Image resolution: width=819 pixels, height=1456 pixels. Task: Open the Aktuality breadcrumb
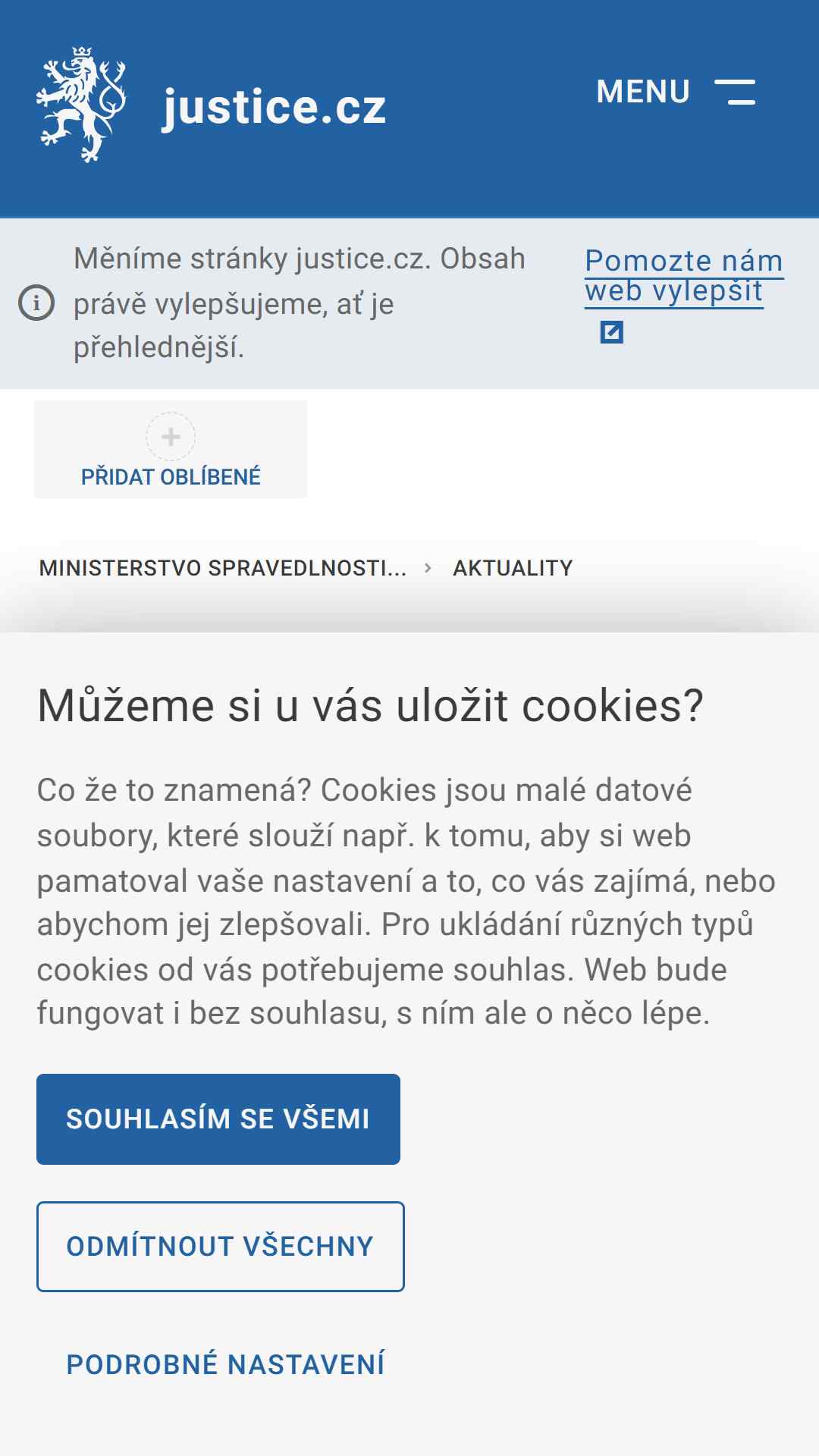[x=513, y=568]
